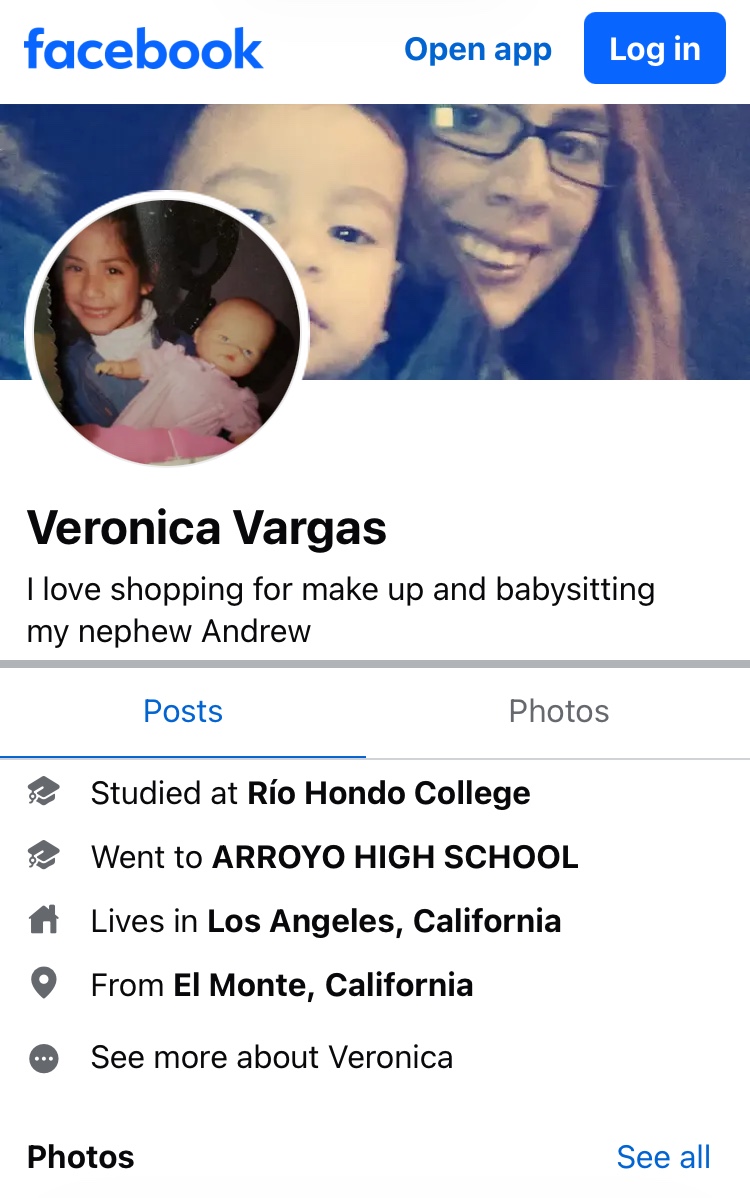Open the Facebook app link

[477, 50]
